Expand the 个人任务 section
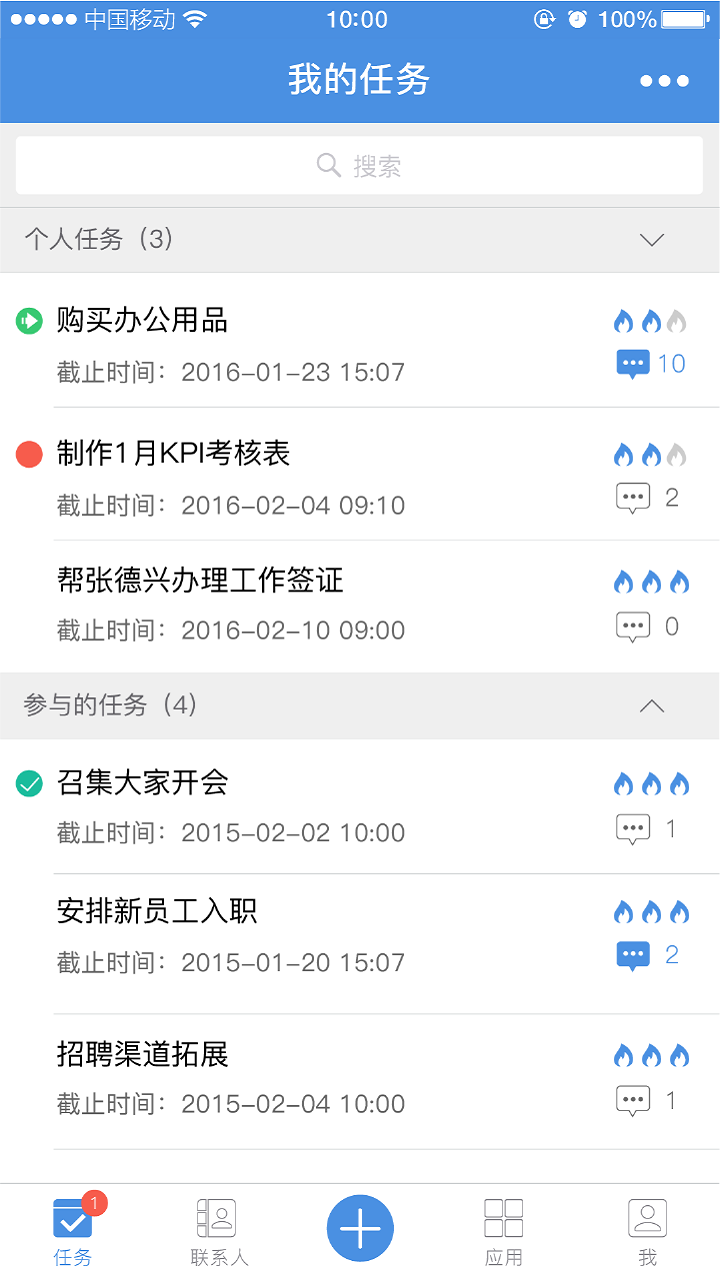This screenshot has width=720, height=1280. point(651,240)
